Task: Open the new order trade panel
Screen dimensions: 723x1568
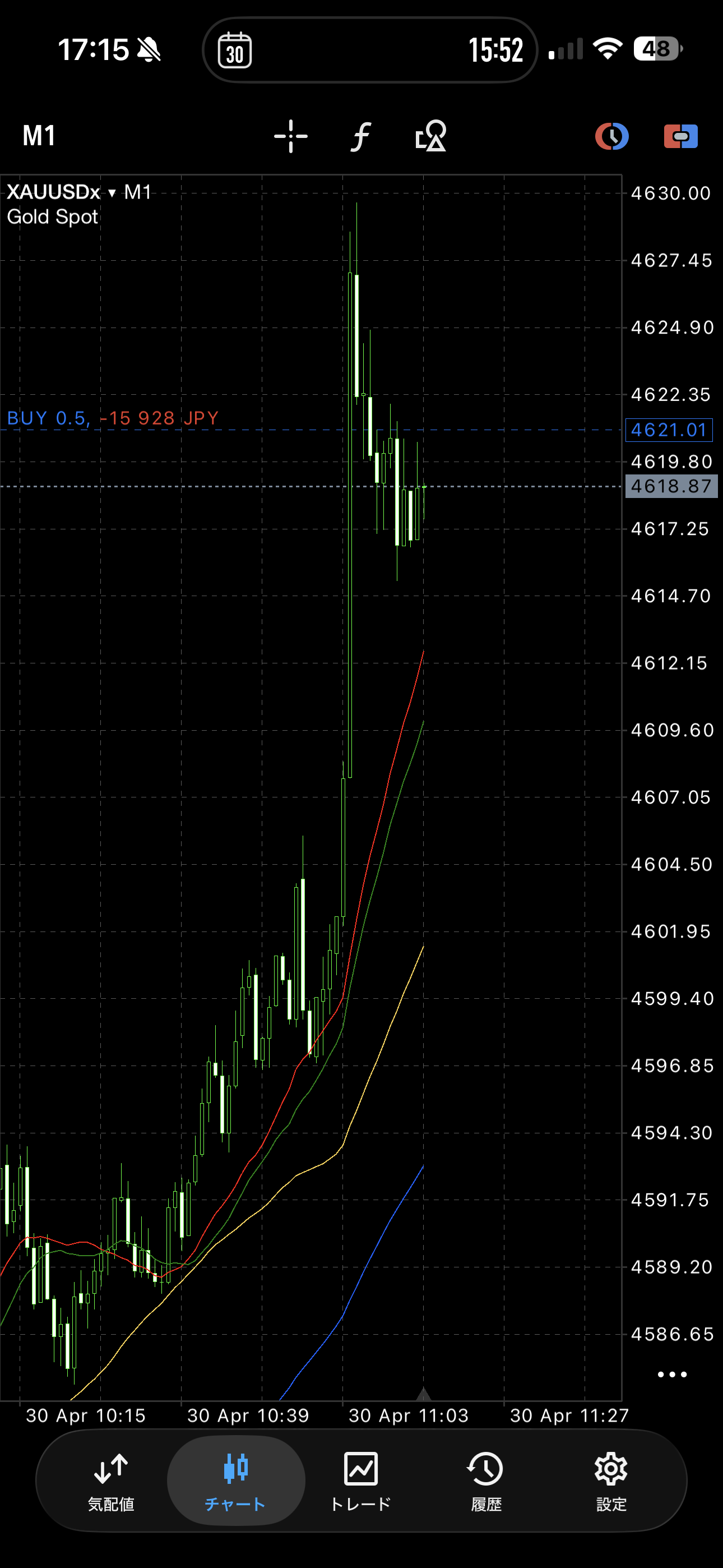Action: pos(680,136)
